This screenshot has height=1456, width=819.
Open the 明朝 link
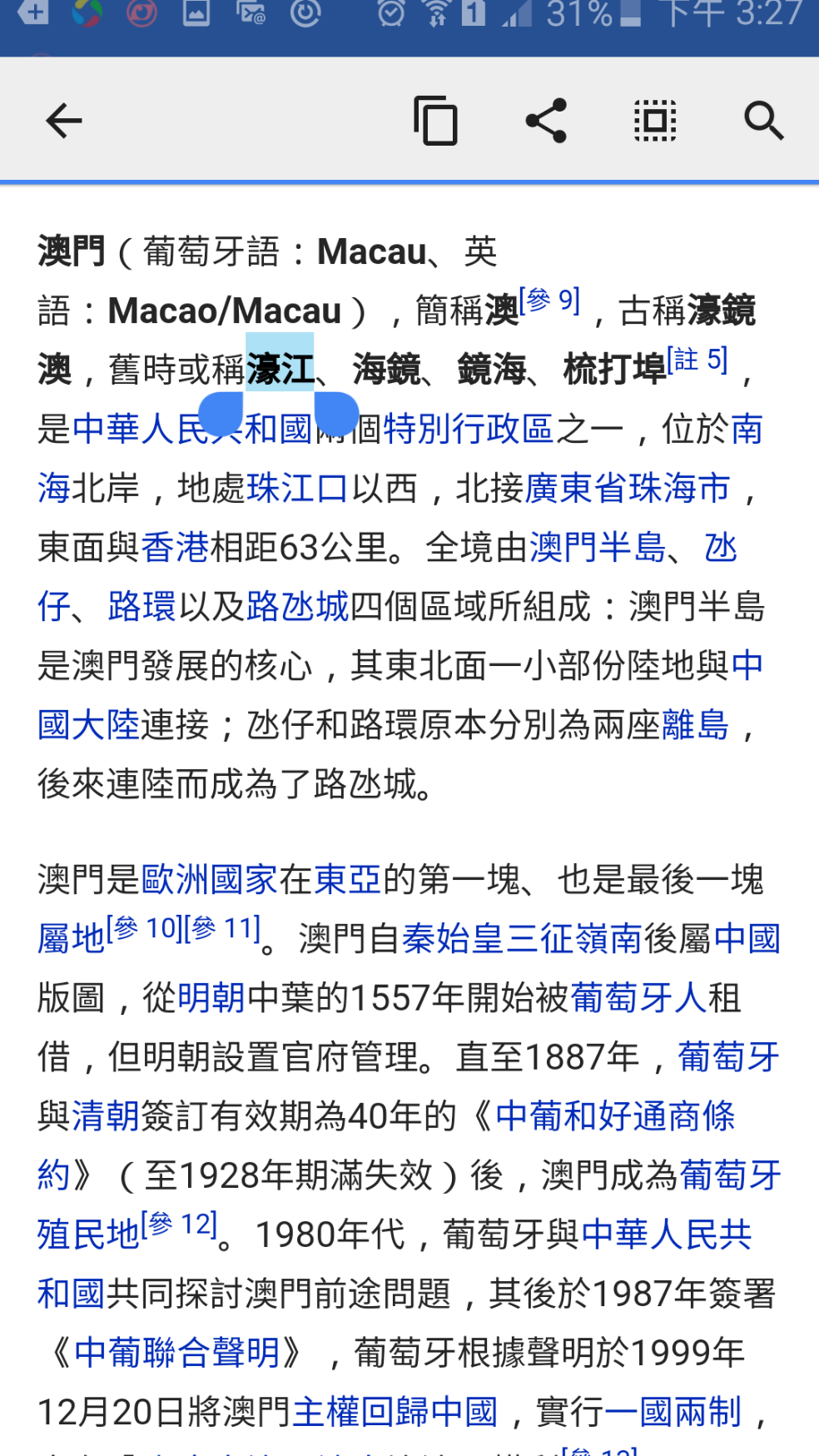211,998
